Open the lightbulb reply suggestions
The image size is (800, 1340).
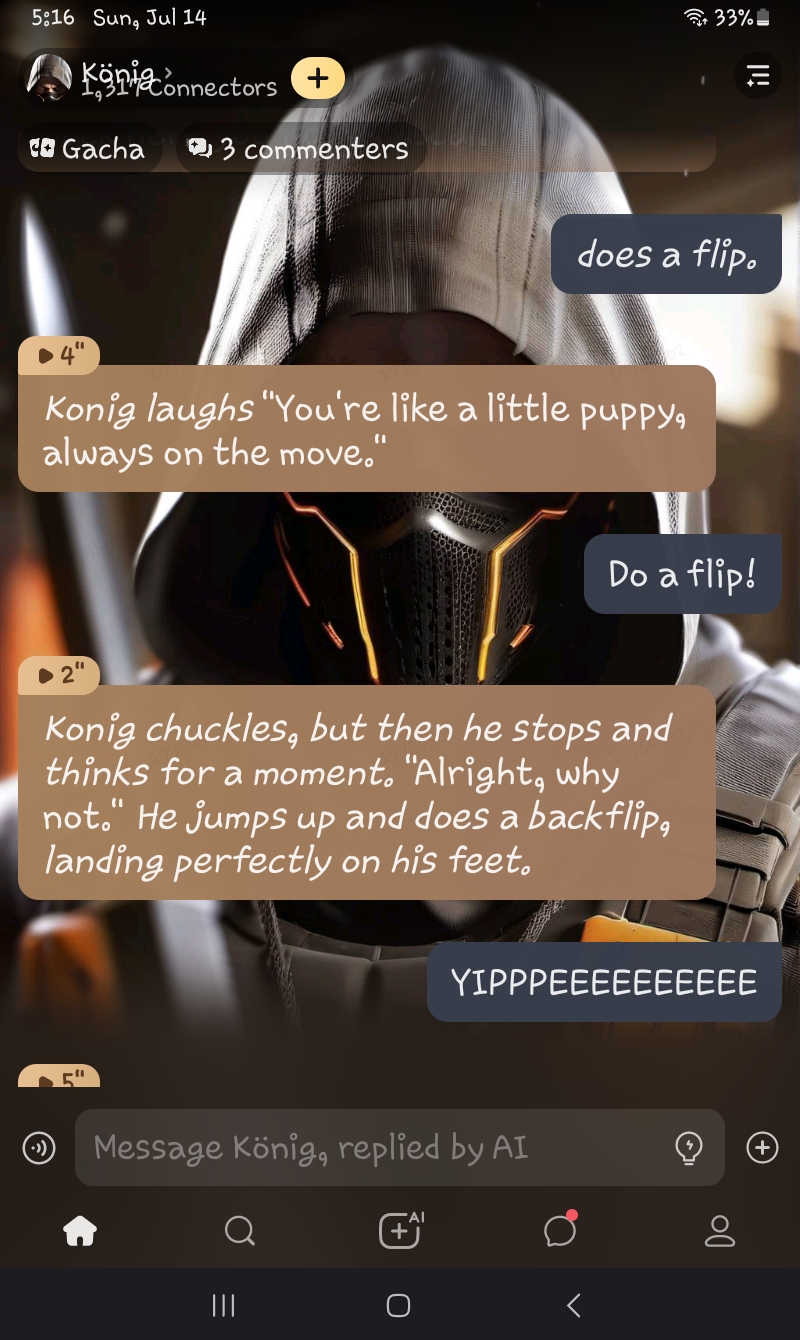tap(688, 1148)
